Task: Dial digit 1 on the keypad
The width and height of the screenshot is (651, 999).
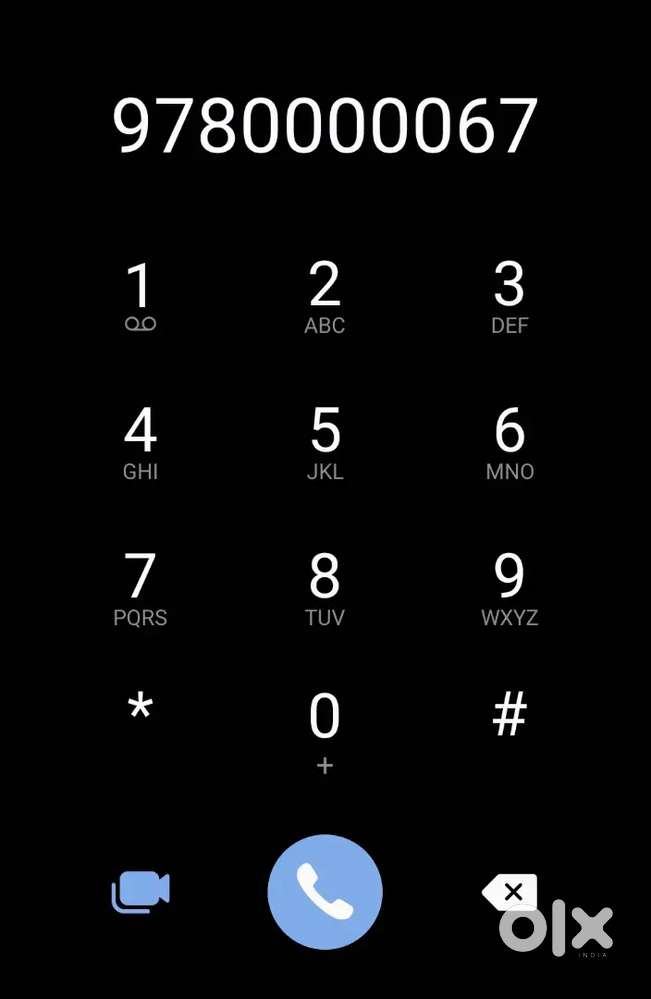Action: (x=140, y=295)
